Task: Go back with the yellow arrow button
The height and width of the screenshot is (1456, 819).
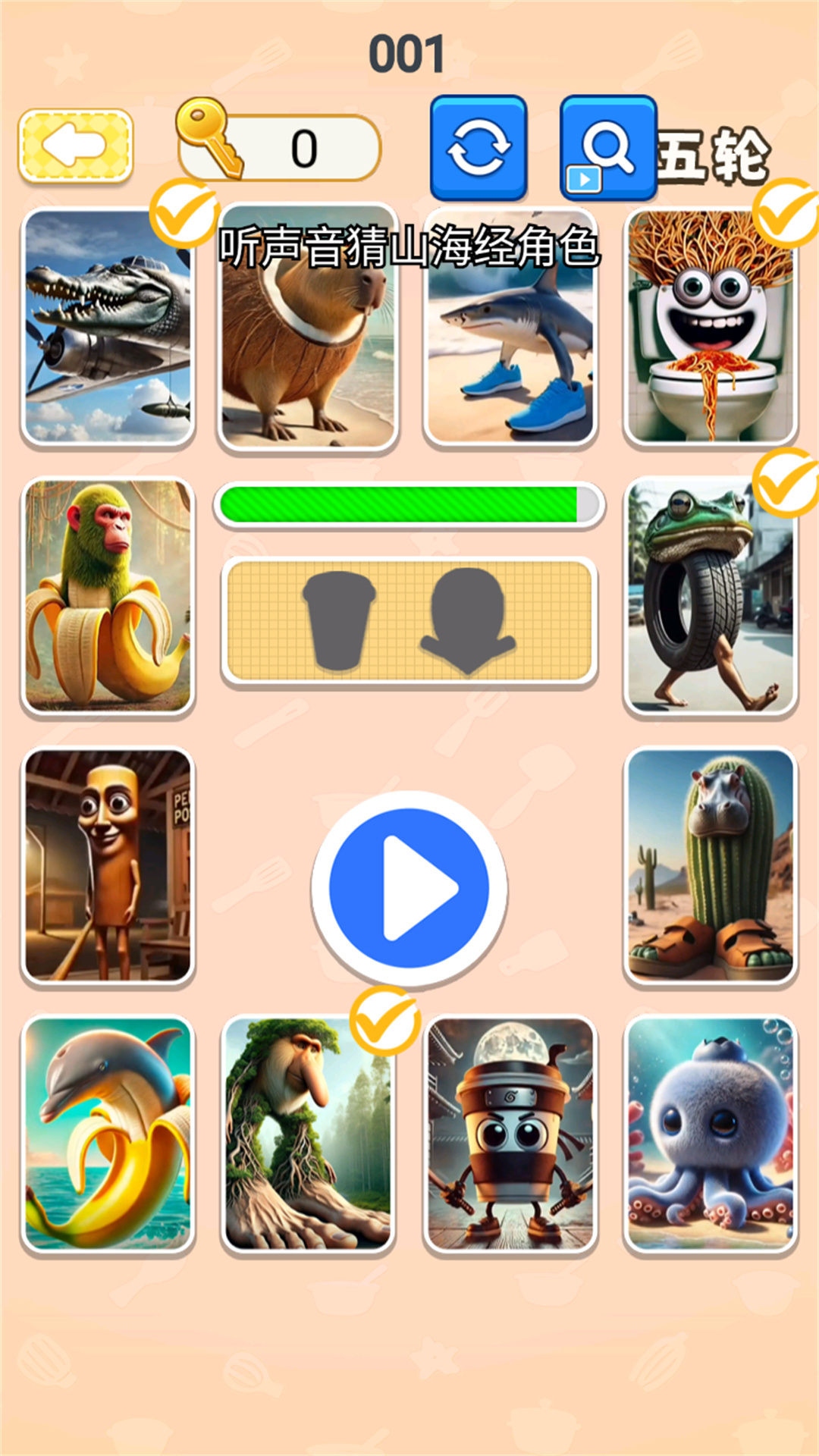Action: [x=76, y=146]
